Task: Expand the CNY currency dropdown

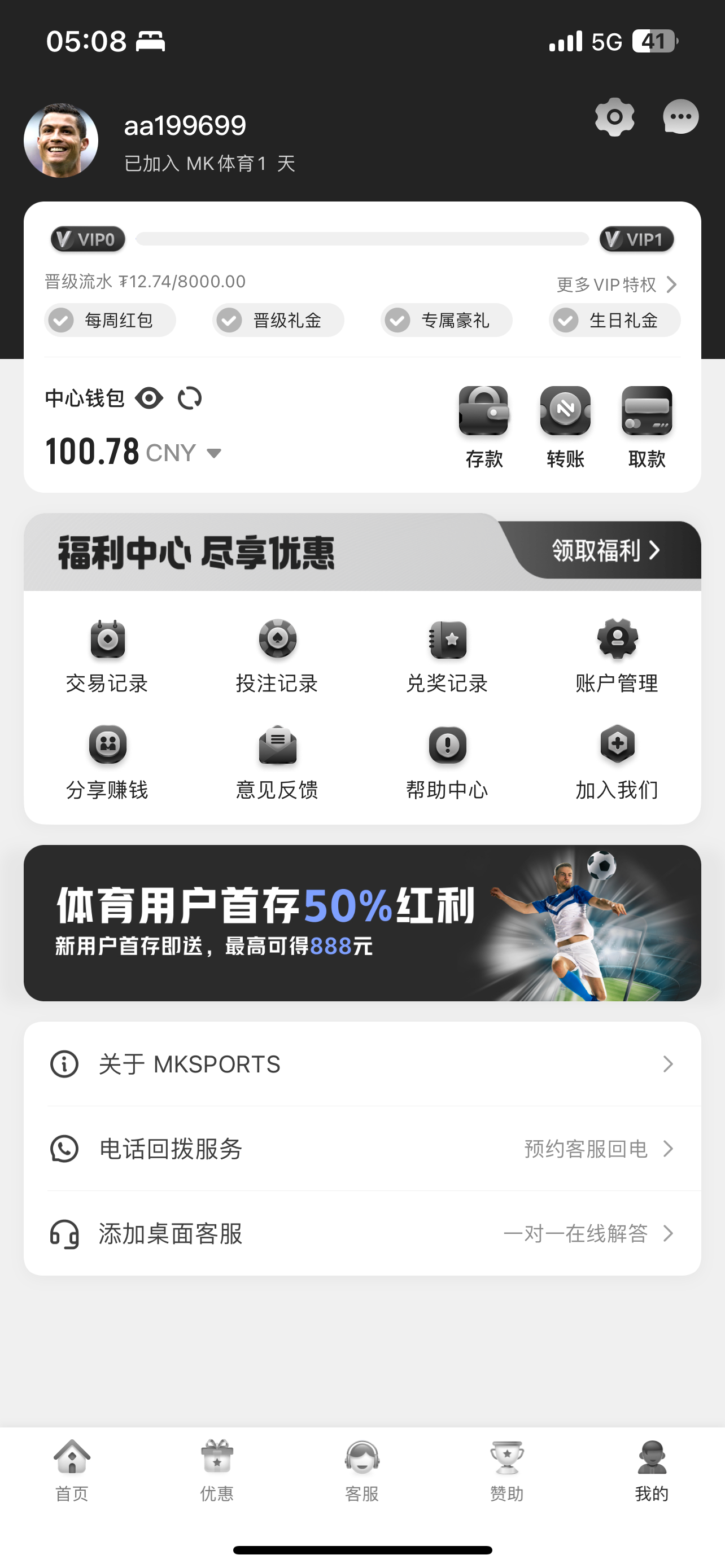Action: (x=213, y=453)
